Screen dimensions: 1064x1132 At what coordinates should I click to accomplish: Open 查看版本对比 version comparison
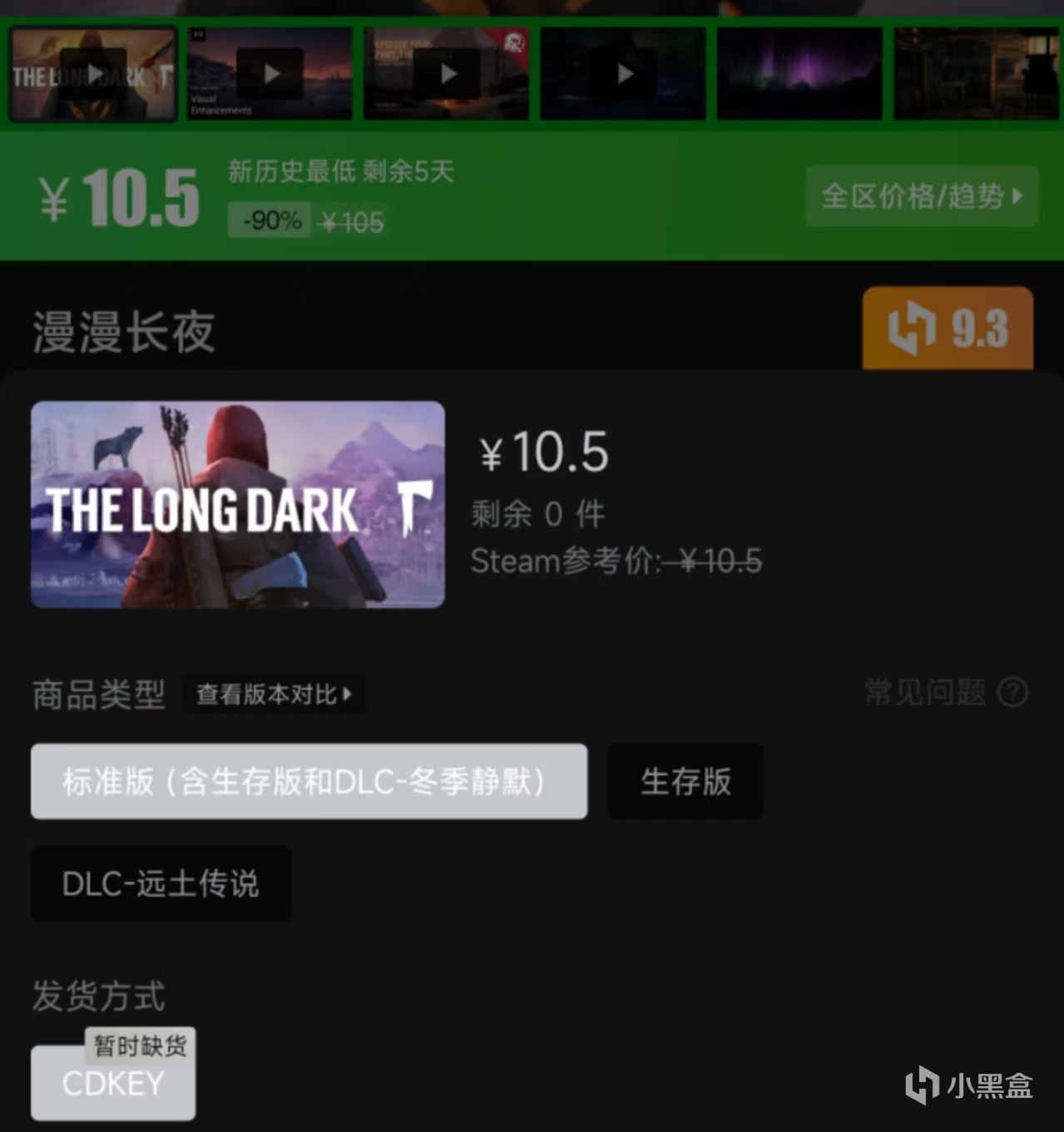[274, 694]
